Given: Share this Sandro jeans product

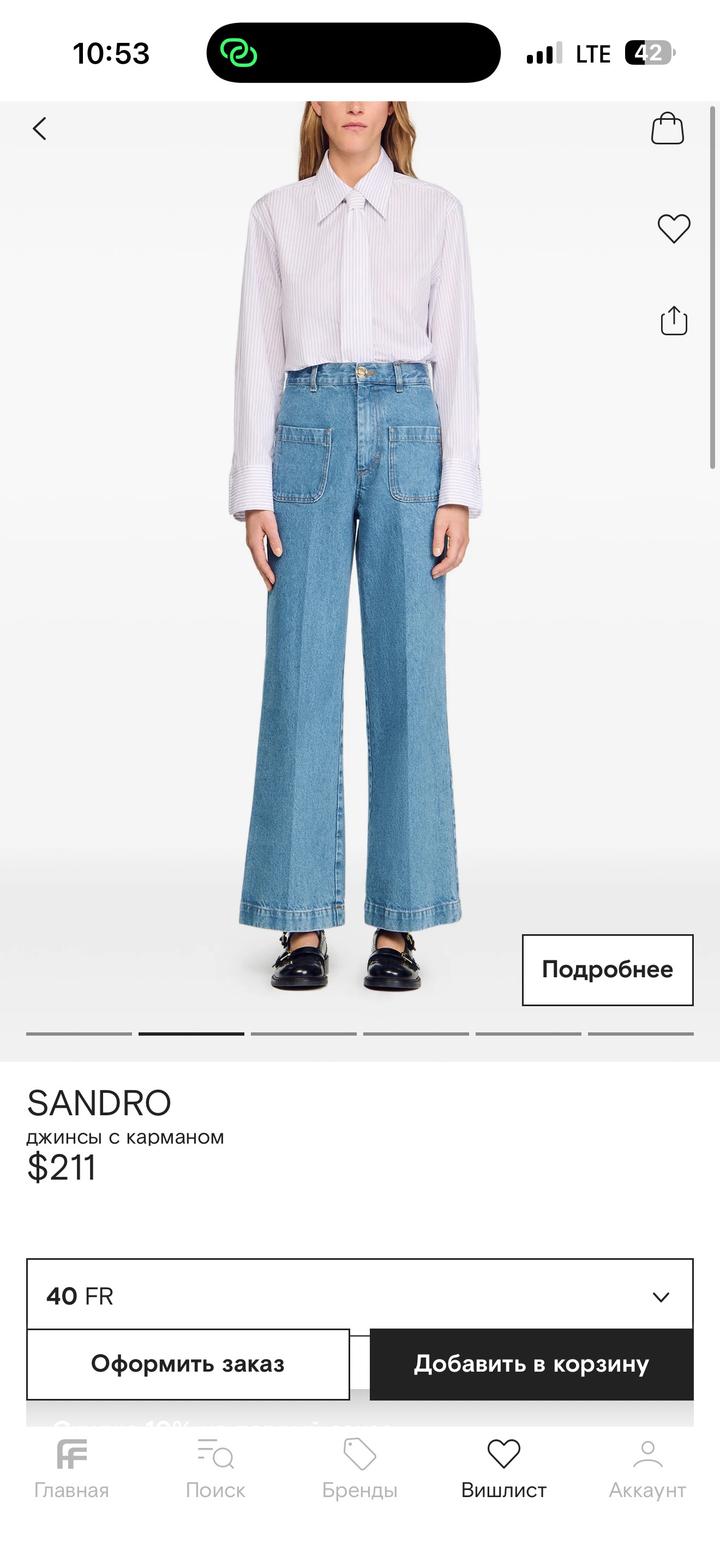Looking at the screenshot, I should click(673, 321).
